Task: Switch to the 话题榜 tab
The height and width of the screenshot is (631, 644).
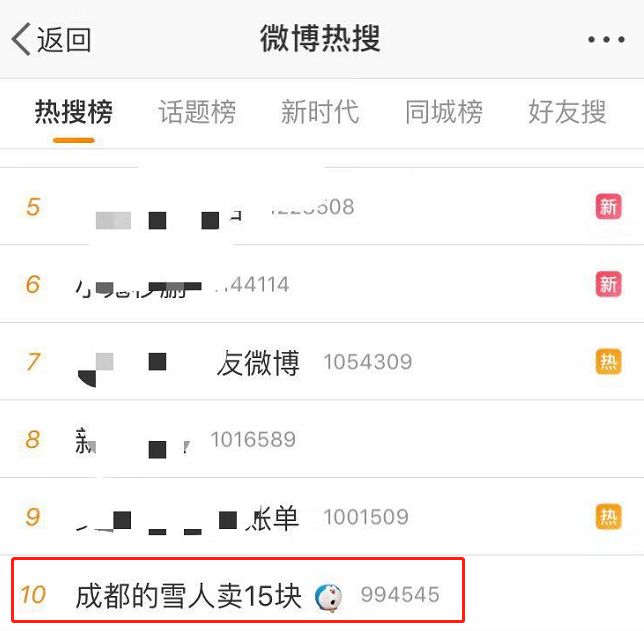Action: [197, 112]
